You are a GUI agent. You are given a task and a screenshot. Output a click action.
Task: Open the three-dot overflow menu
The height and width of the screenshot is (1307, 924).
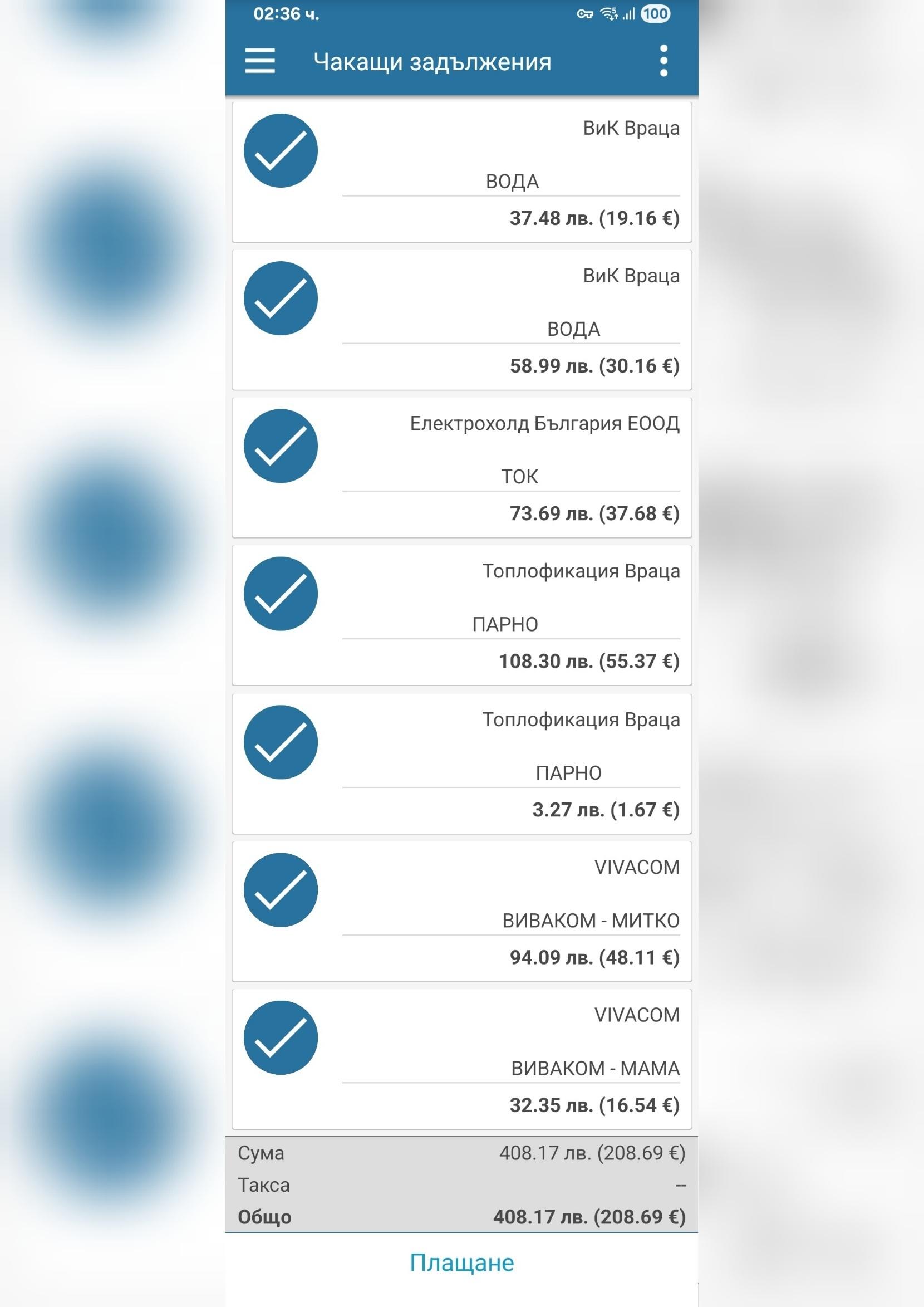coord(663,61)
